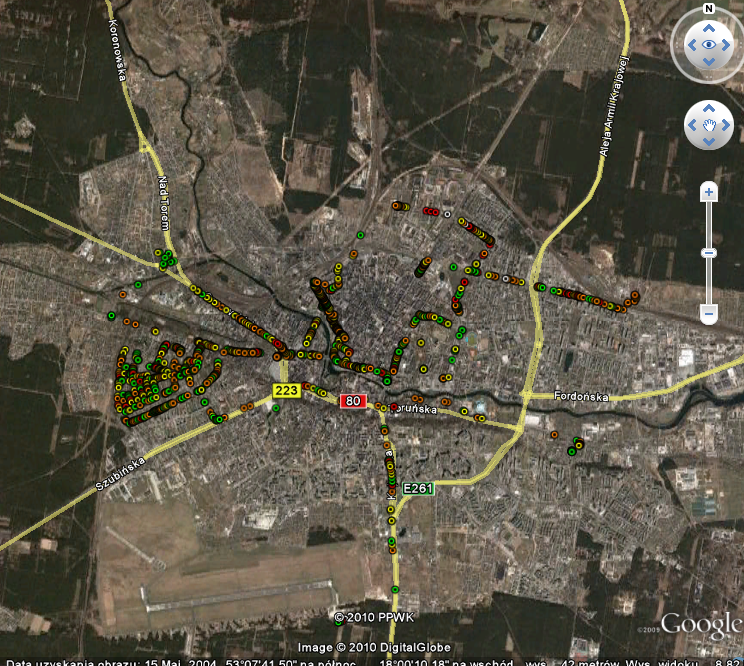The height and width of the screenshot is (666, 744).
Task: Tap the N marker to reset north
Action: 708,9
